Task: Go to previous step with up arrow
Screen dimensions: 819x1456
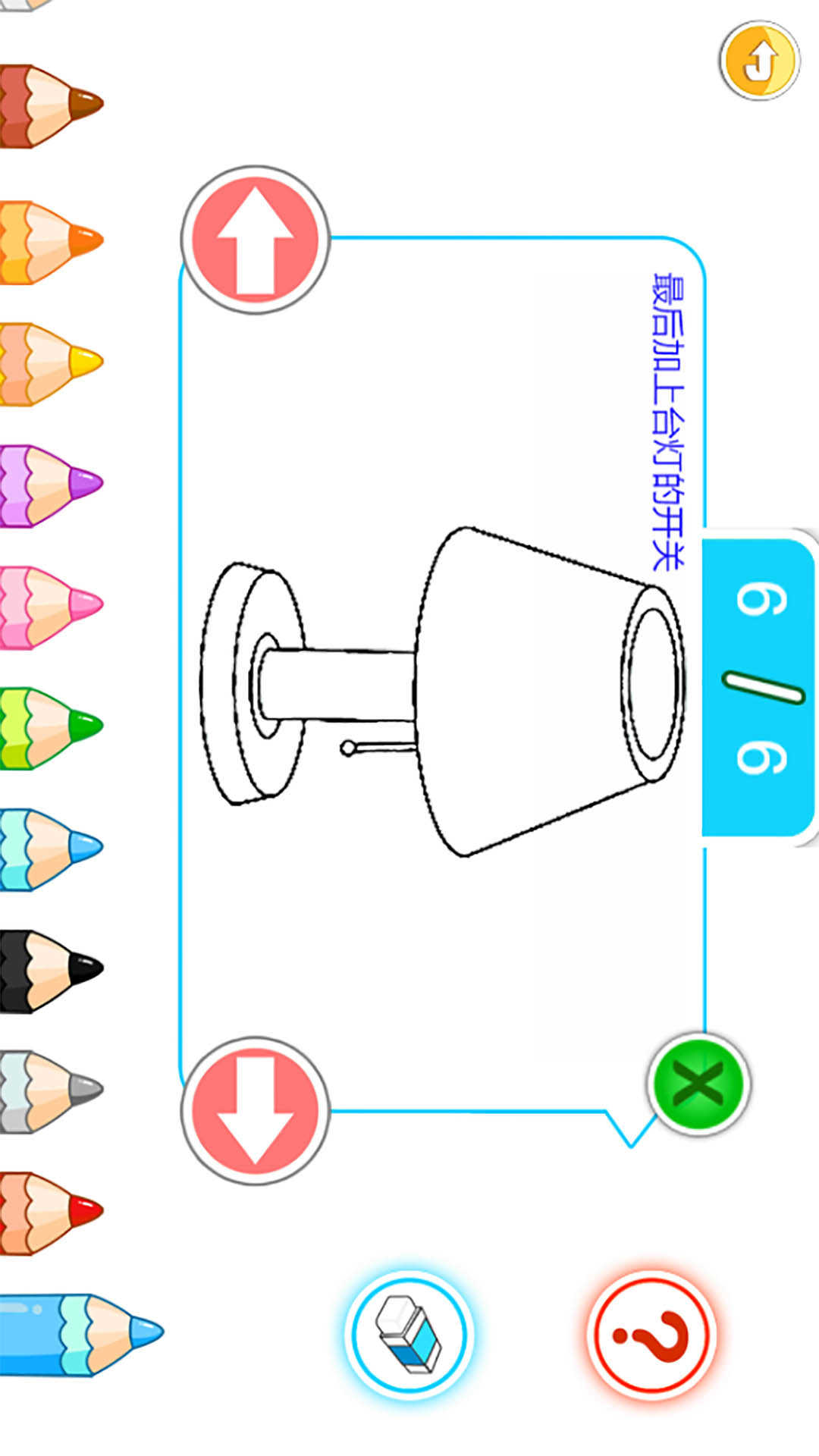Action: (256, 239)
